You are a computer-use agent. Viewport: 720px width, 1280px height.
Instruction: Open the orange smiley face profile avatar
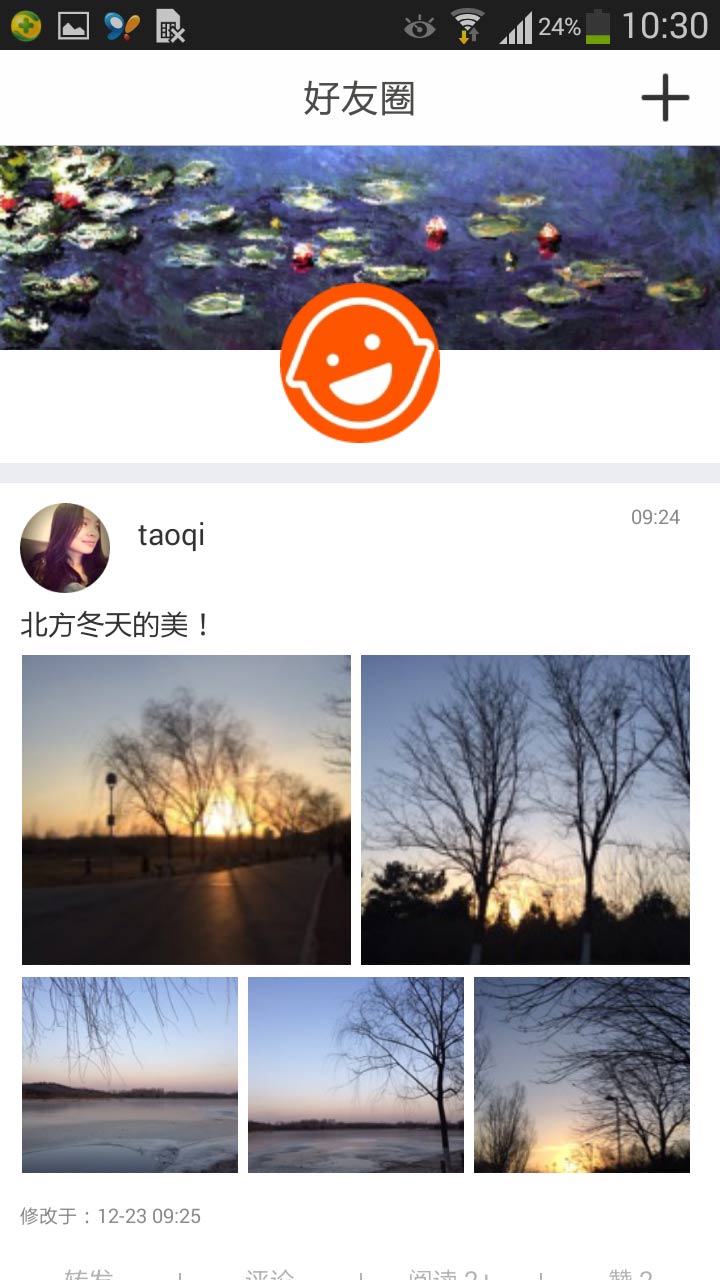(359, 364)
